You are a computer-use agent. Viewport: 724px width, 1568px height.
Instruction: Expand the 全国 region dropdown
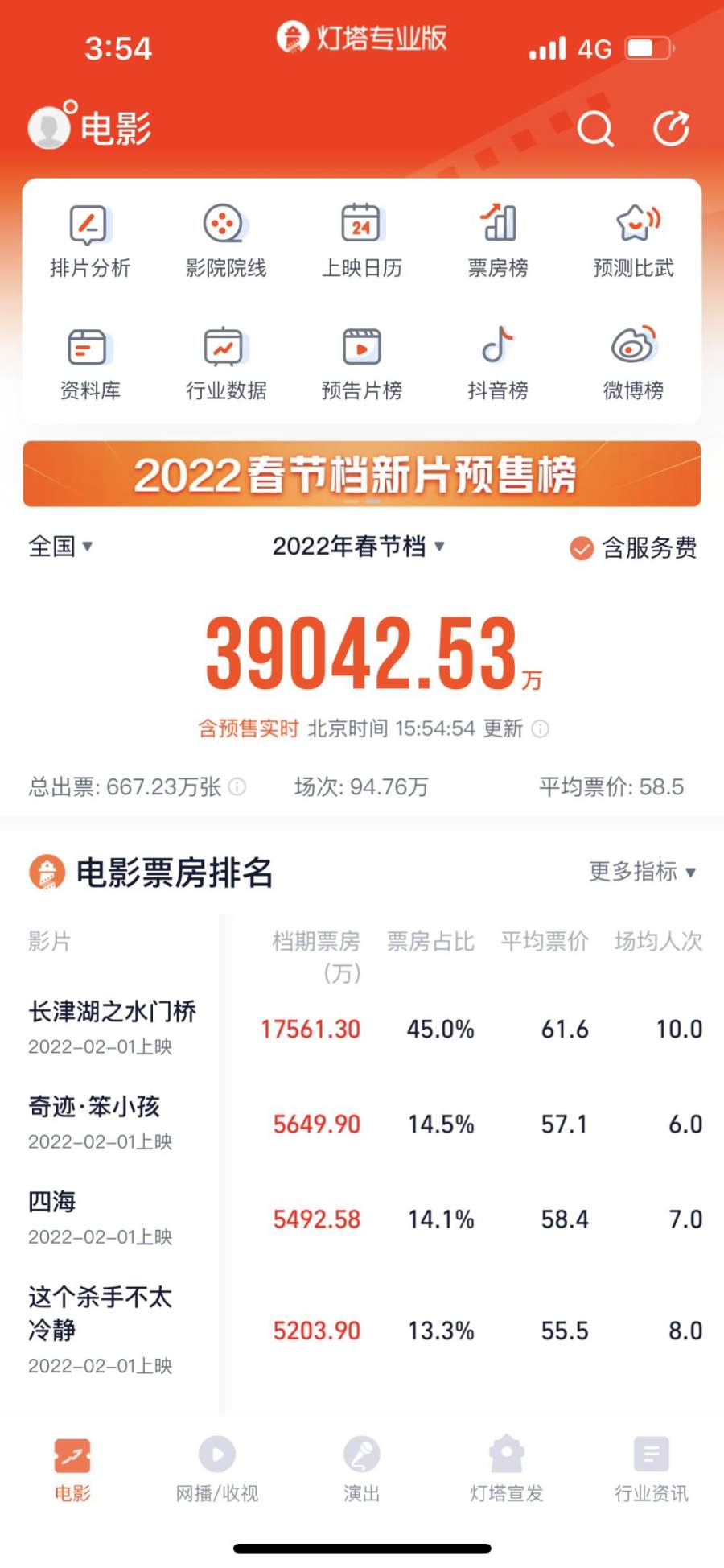(60, 547)
